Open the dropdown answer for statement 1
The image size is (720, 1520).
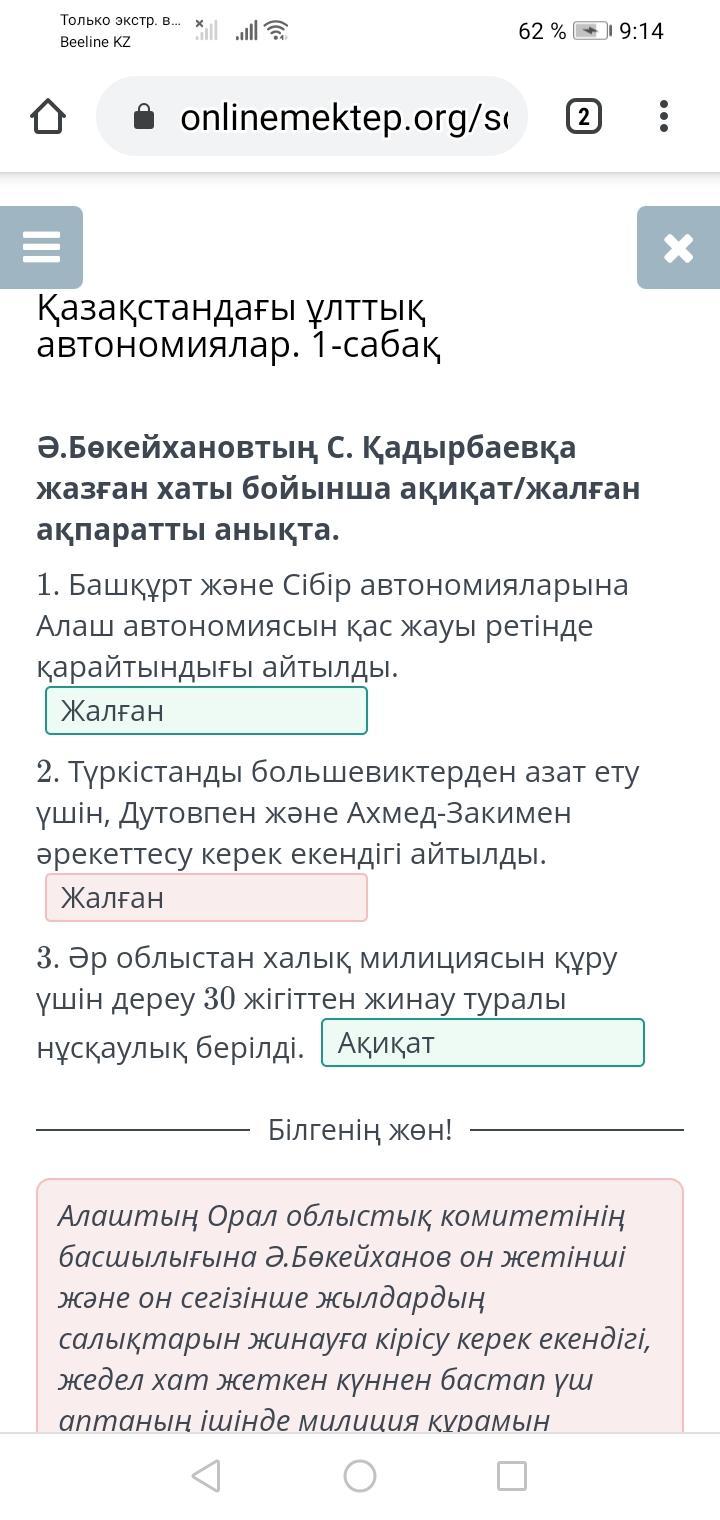[206, 711]
